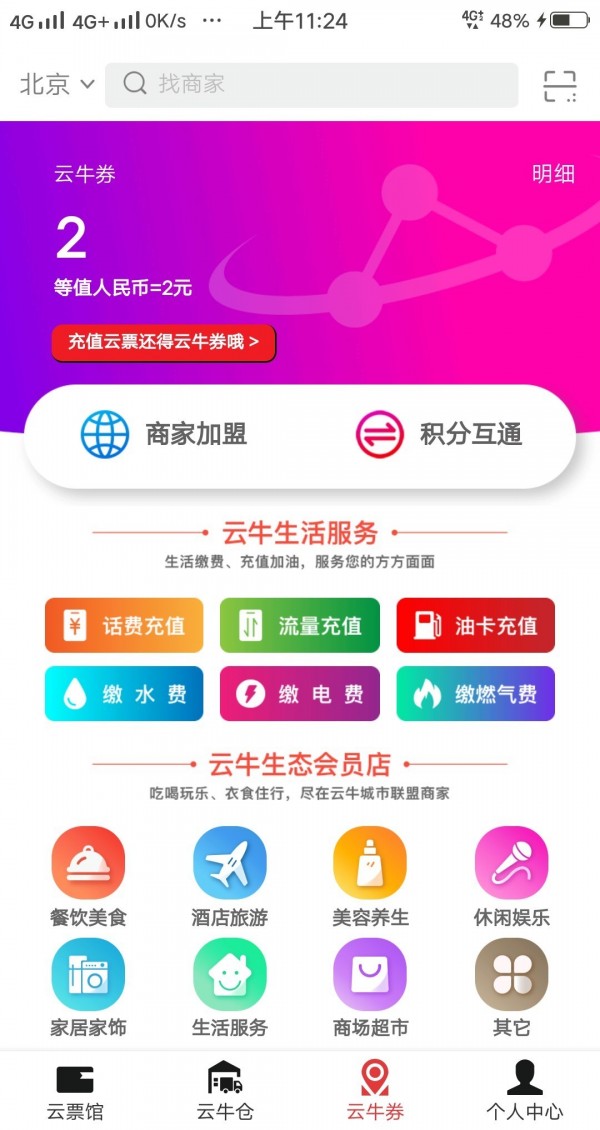Open 缴燃气费 payment

(476, 694)
